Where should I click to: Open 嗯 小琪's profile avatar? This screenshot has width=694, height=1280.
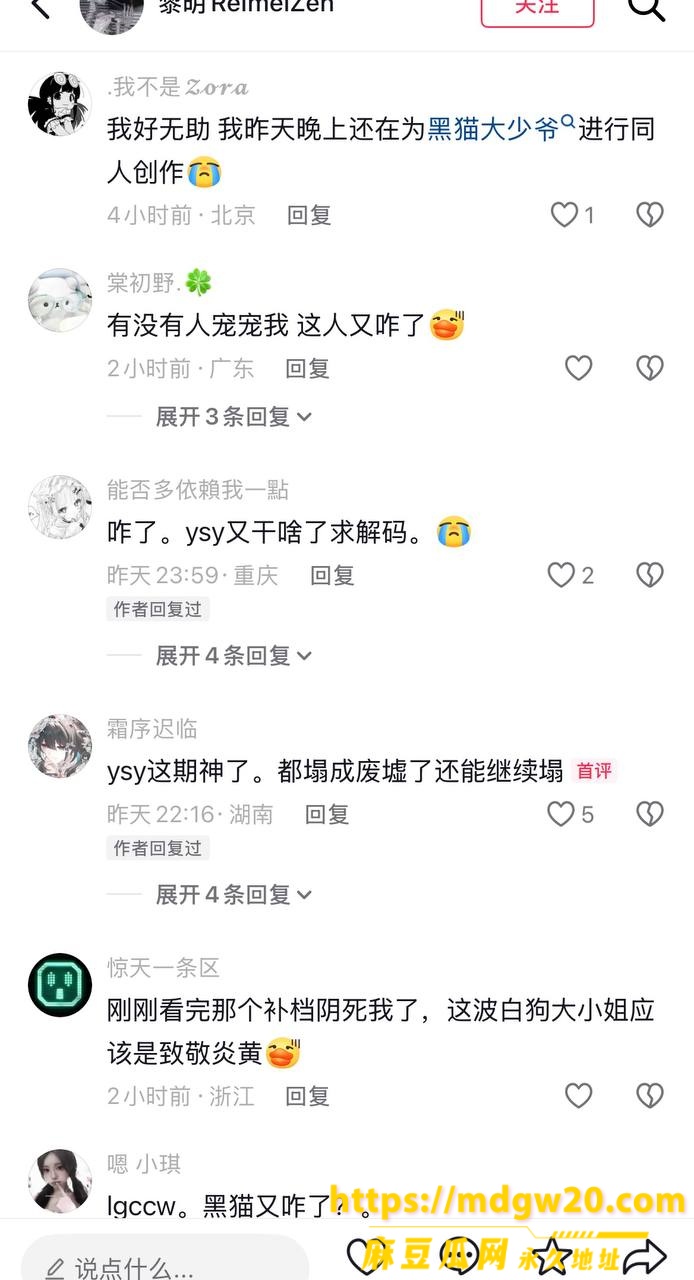click(60, 1181)
